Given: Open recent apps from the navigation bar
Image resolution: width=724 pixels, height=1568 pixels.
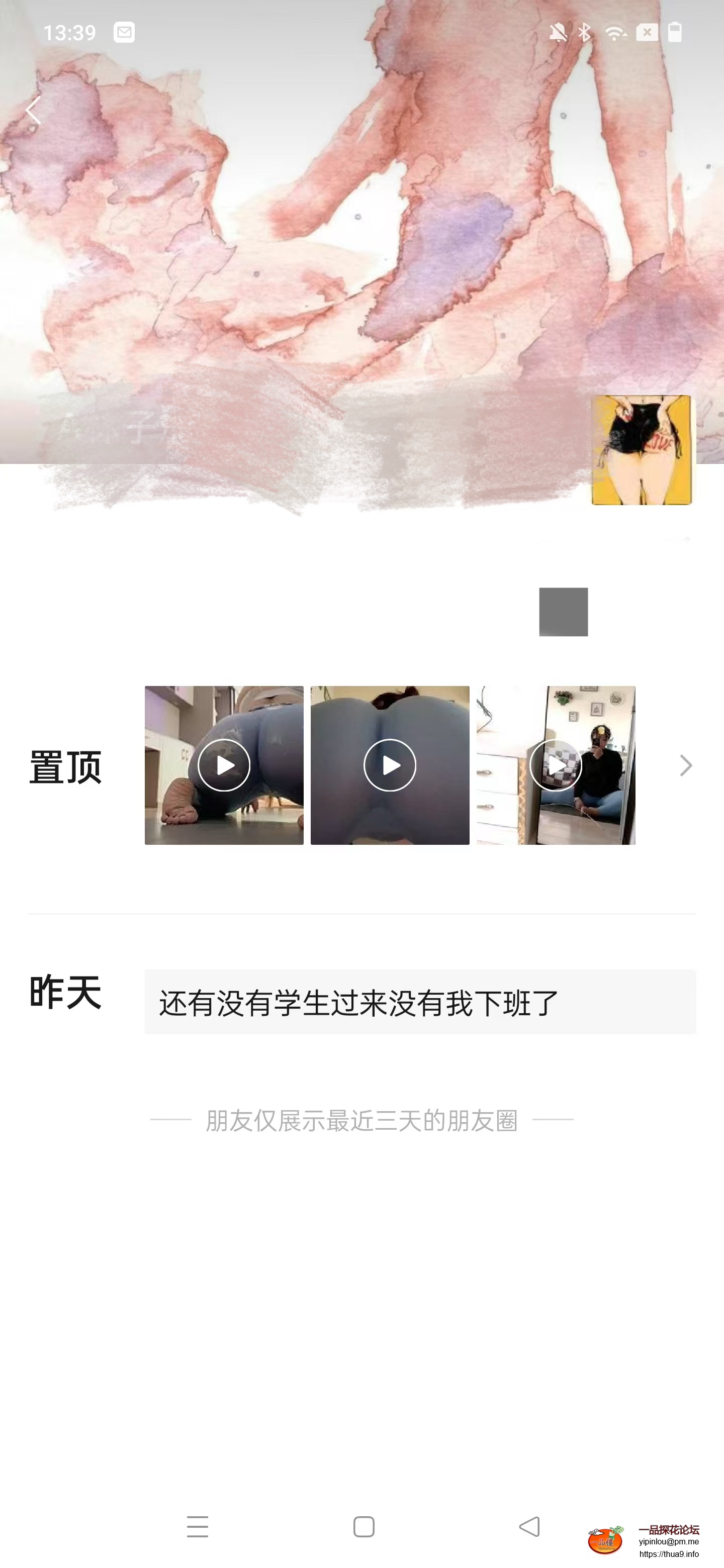Looking at the screenshot, I should pos(197,1527).
